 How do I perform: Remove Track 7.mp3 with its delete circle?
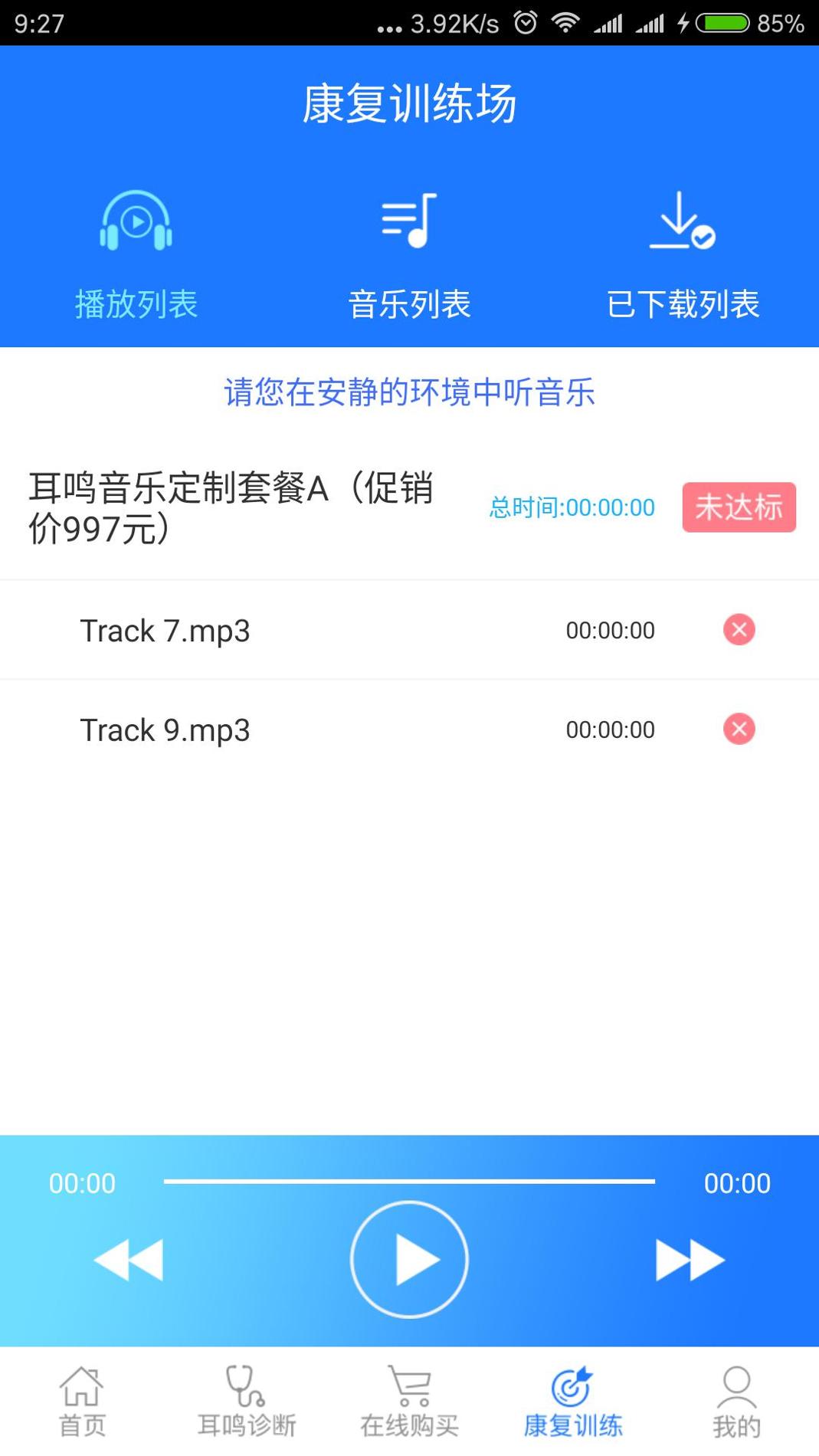tap(738, 629)
